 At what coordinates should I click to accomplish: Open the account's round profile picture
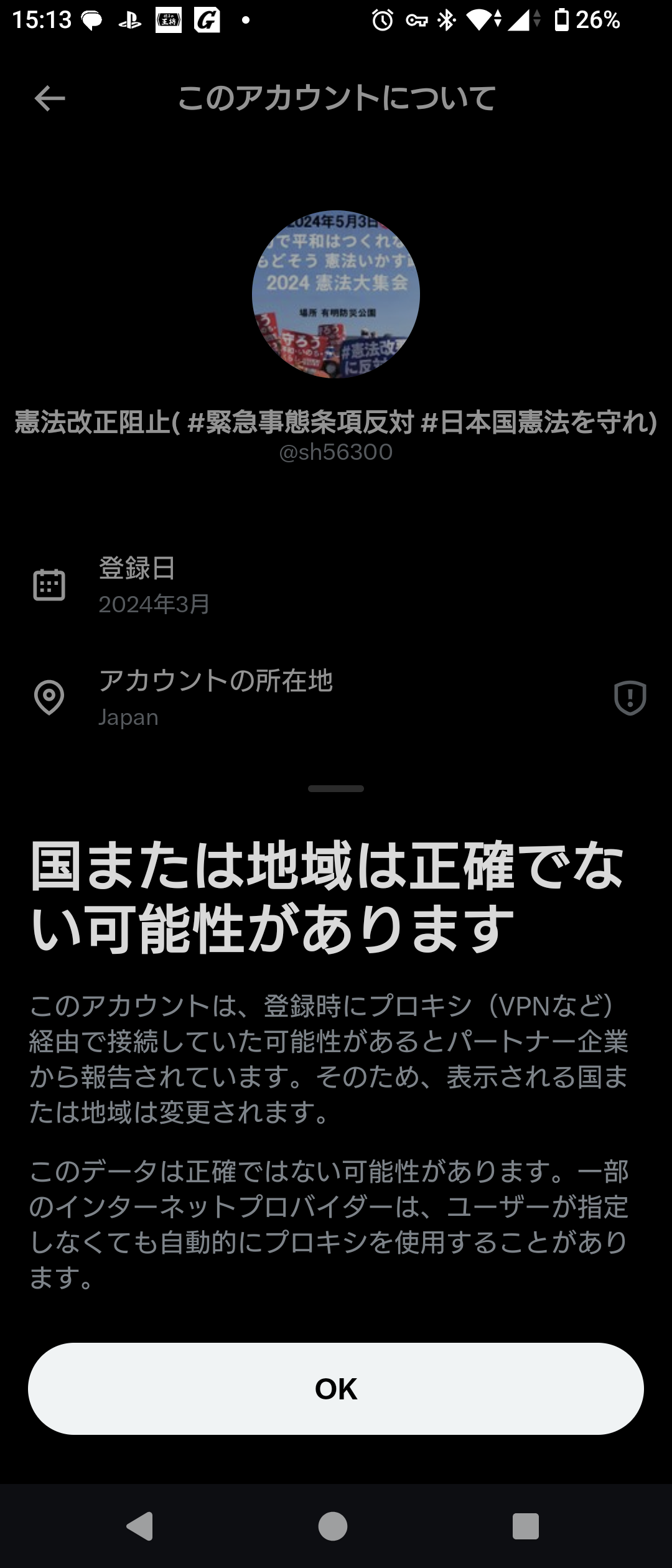[x=336, y=294]
